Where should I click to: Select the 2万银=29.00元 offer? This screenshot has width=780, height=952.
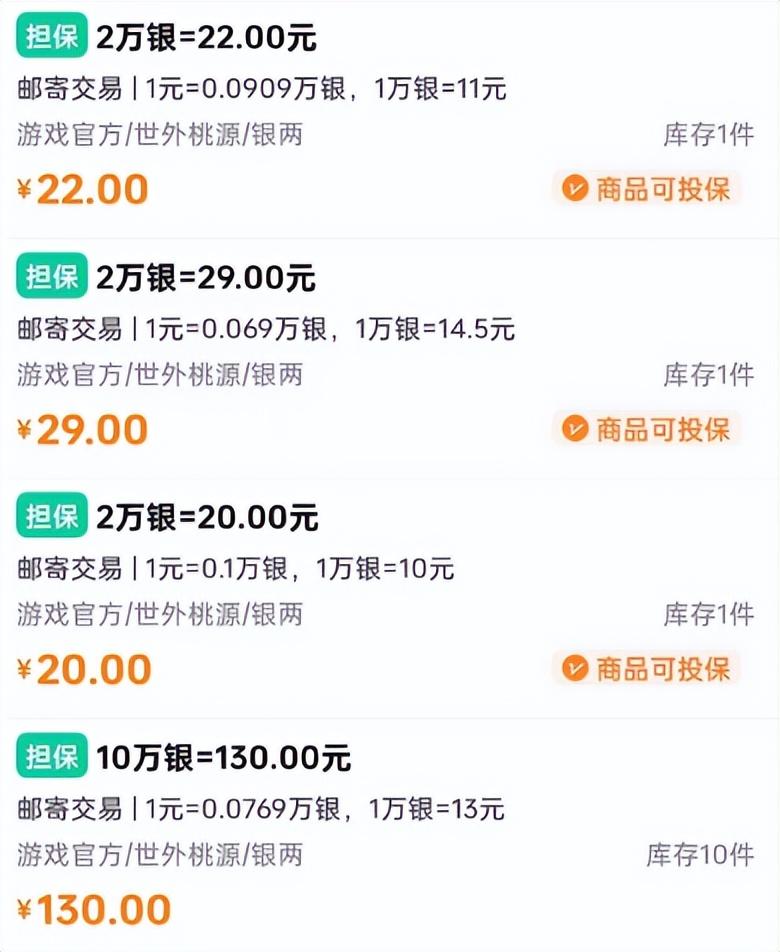point(206,278)
